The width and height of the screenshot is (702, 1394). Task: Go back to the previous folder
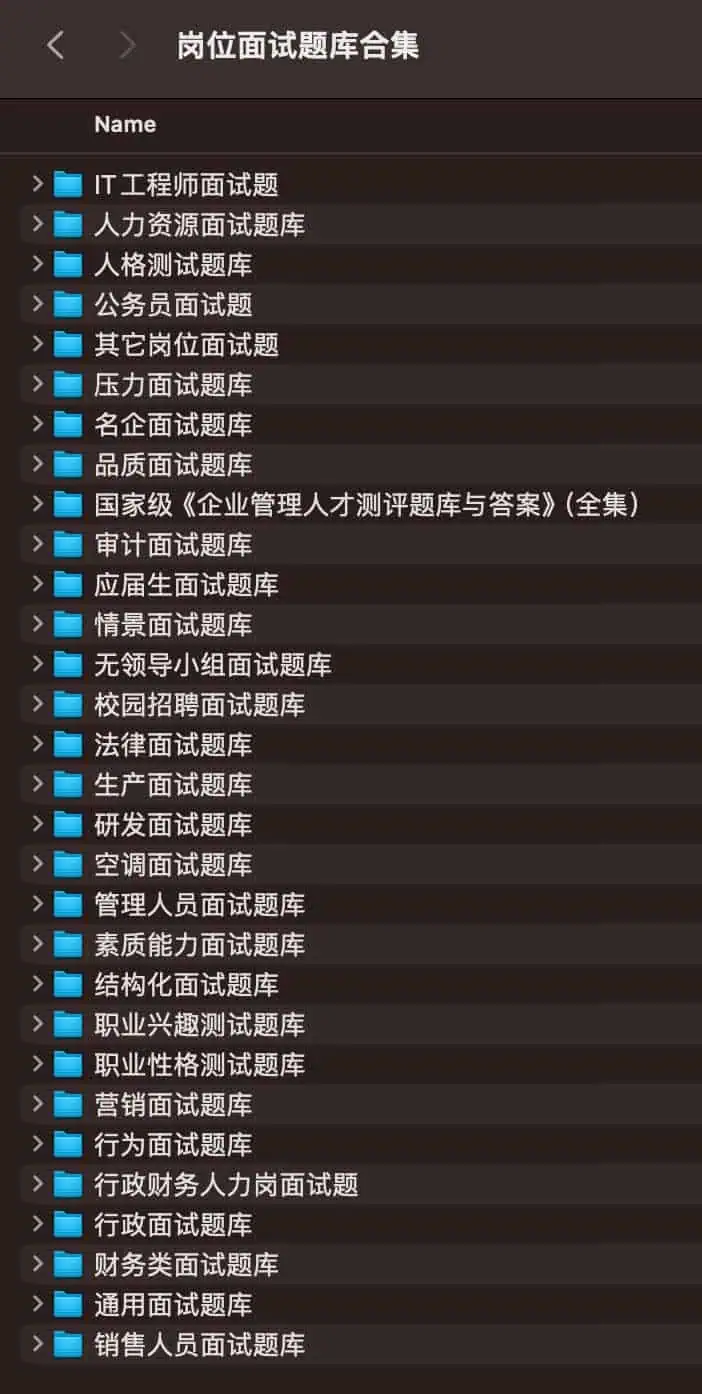tap(56, 45)
